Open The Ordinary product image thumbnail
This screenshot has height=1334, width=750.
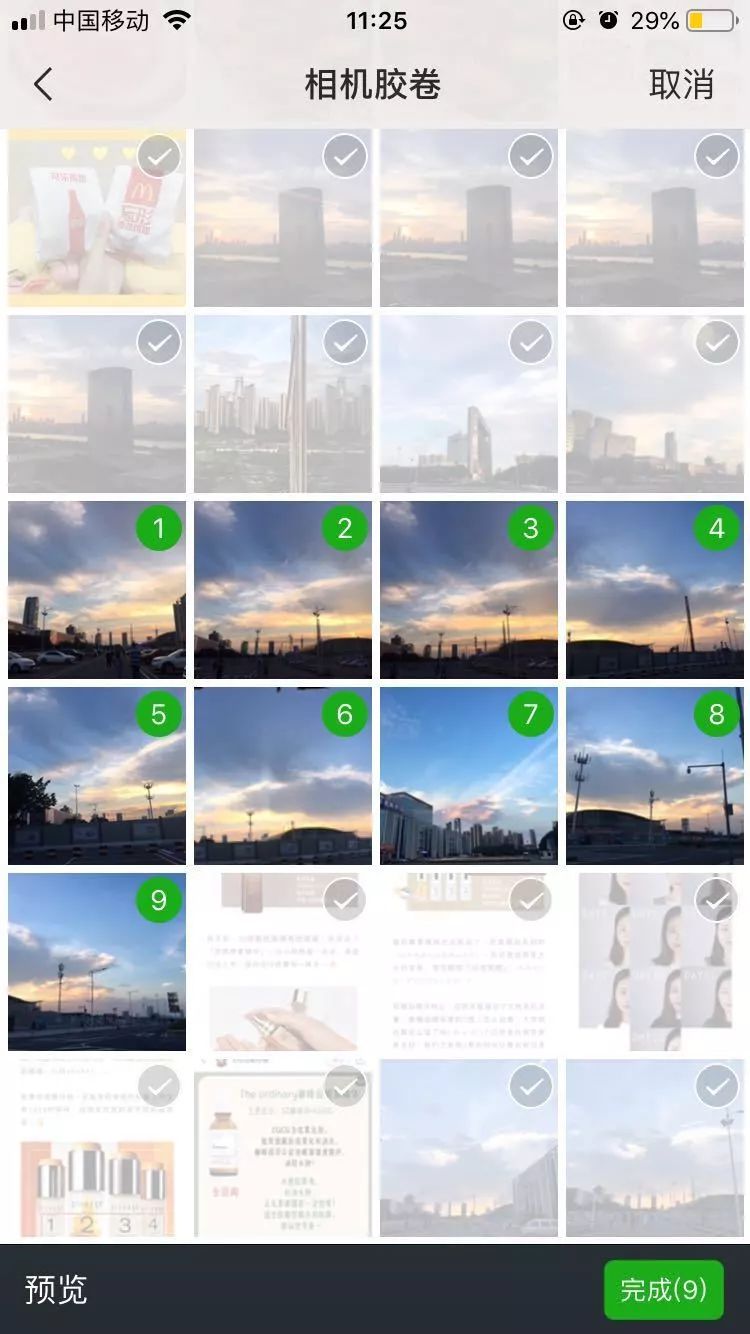click(x=283, y=1148)
